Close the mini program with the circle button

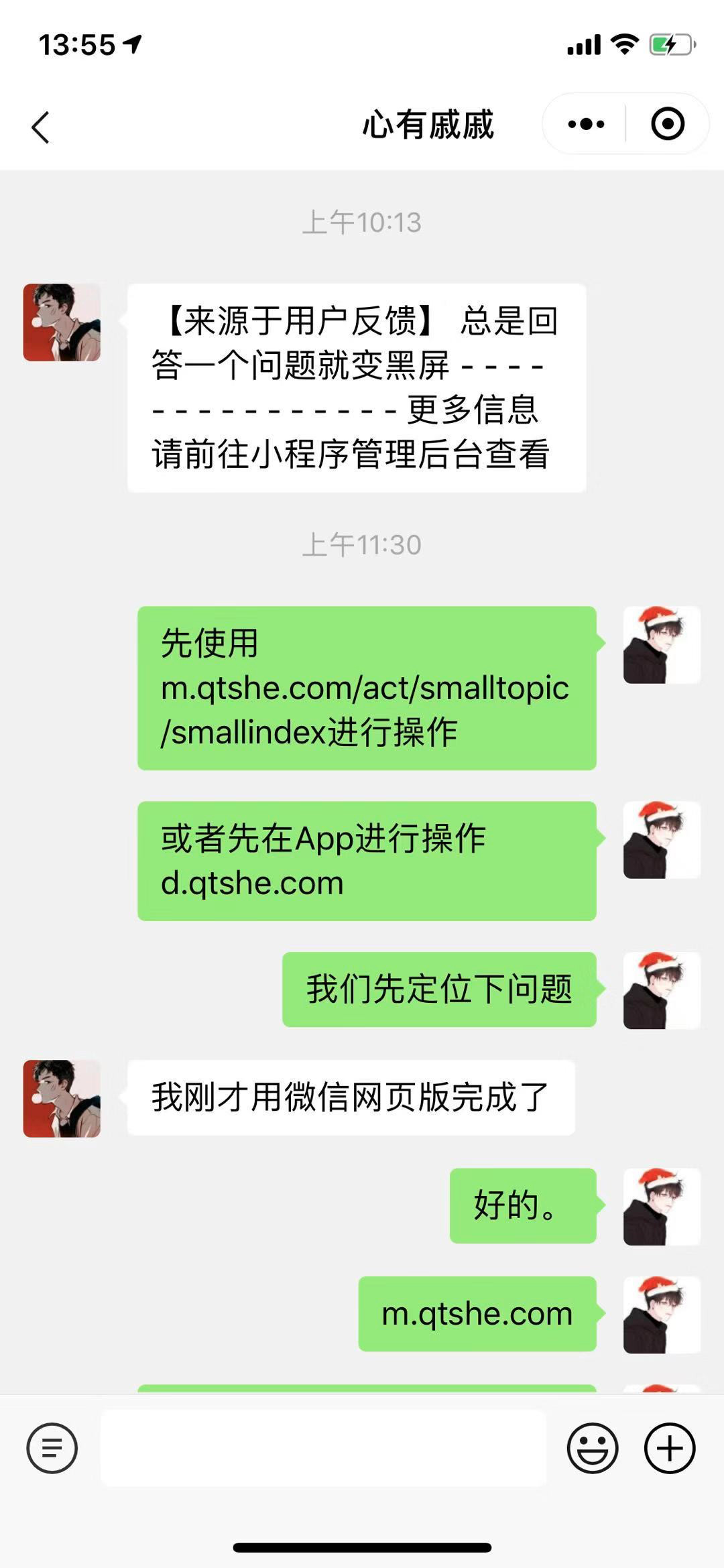point(668,124)
